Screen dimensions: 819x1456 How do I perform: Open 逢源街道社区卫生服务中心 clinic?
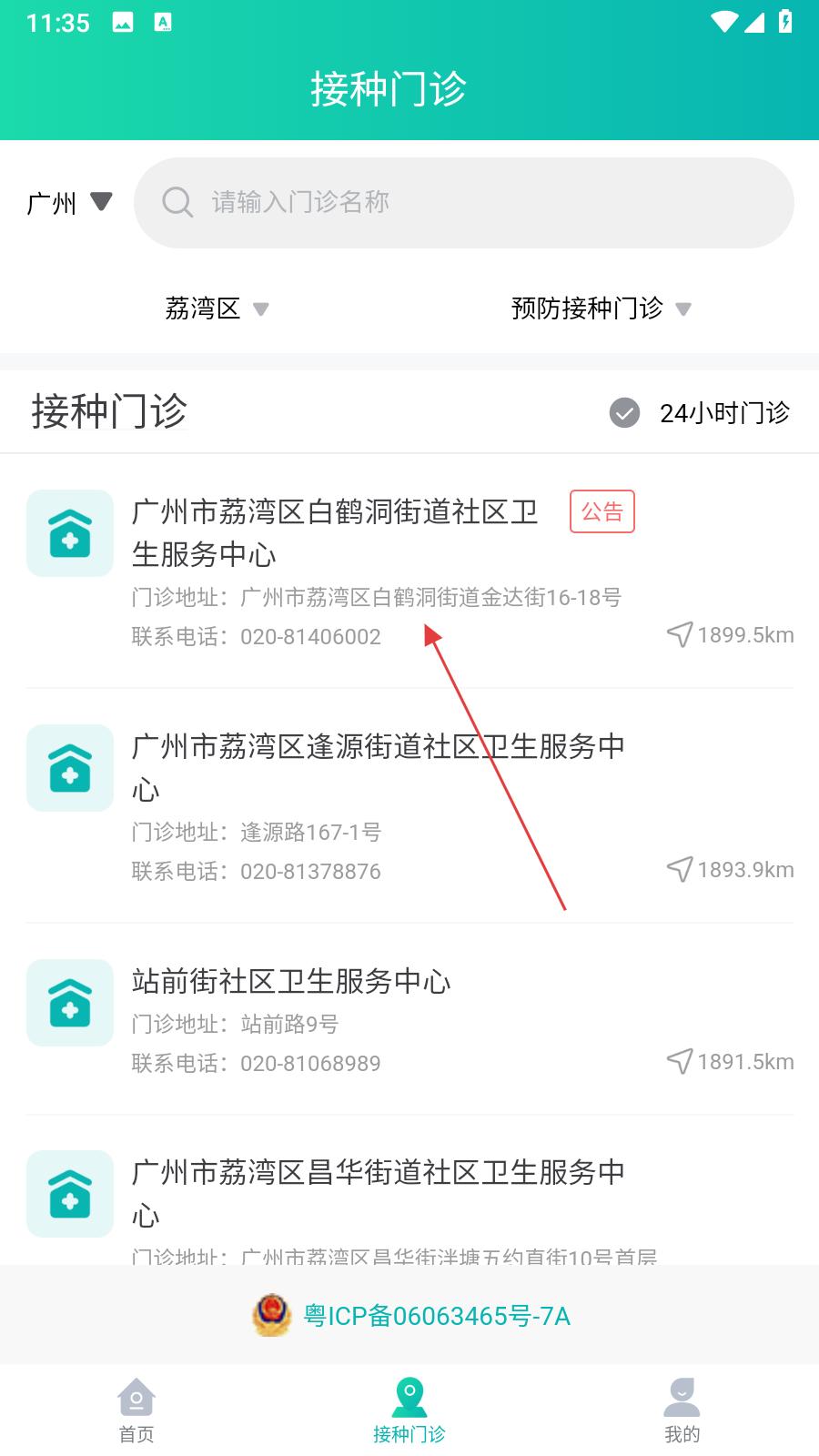click(x=378, y=768)
